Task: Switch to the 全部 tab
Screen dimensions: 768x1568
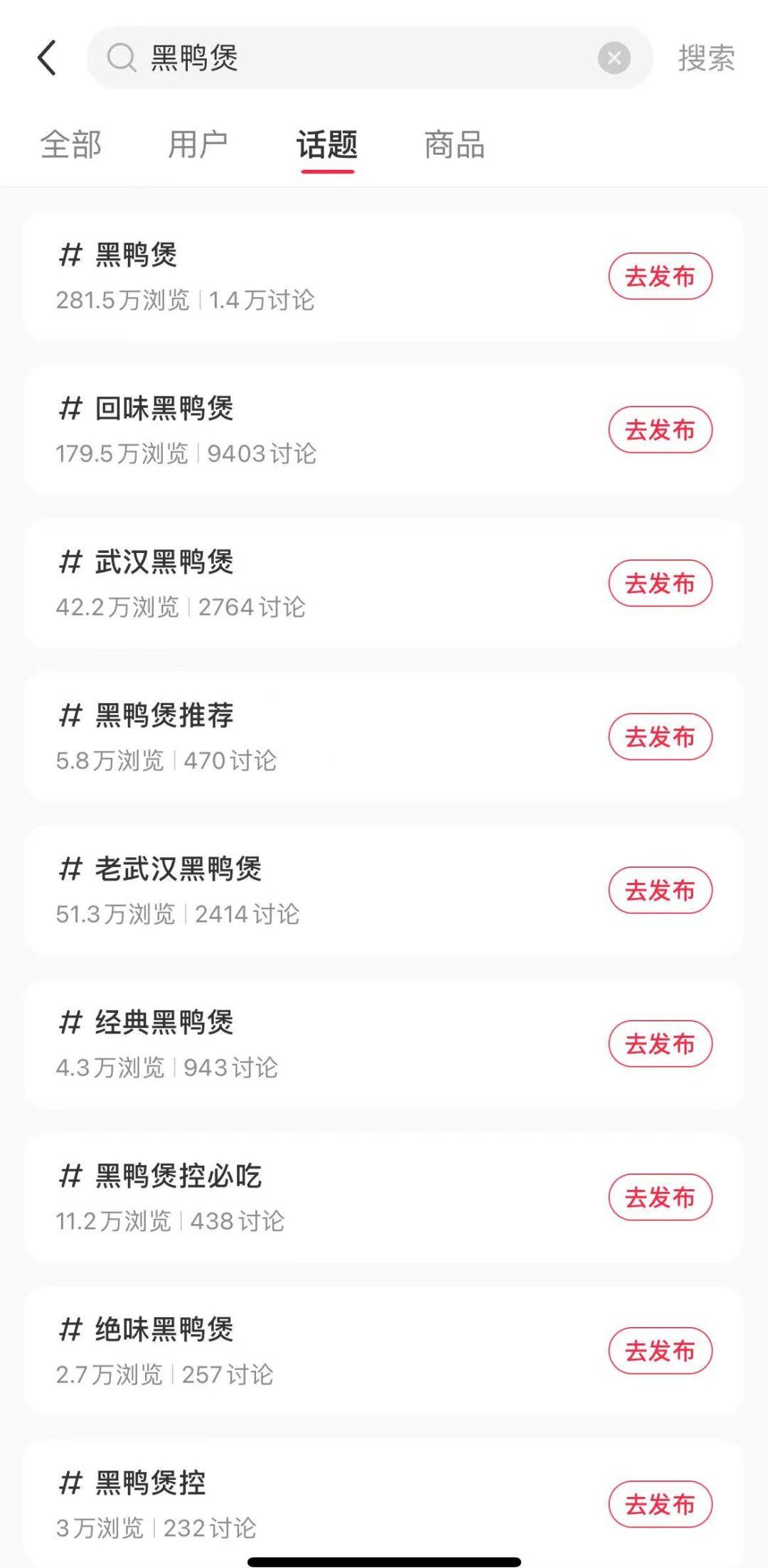Action: pyautogui.click(x=71, y=145)
